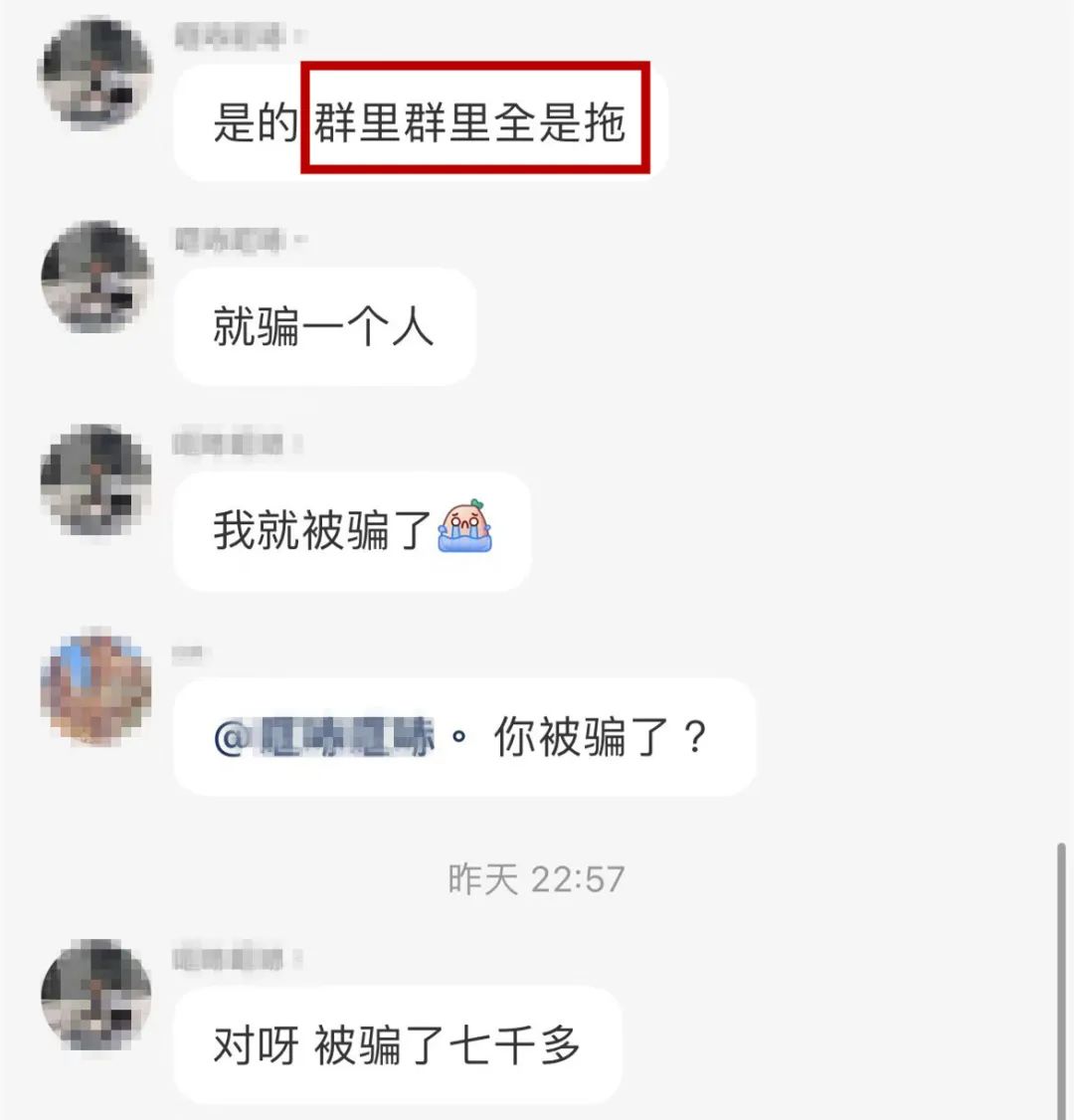Tap the timestamp "昨天 22:57"
The image size is (1074, 1120).
(537, 878)
